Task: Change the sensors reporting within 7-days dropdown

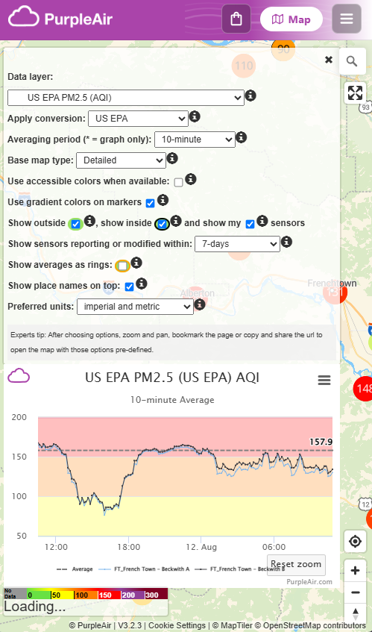Action: pos(237,244)
